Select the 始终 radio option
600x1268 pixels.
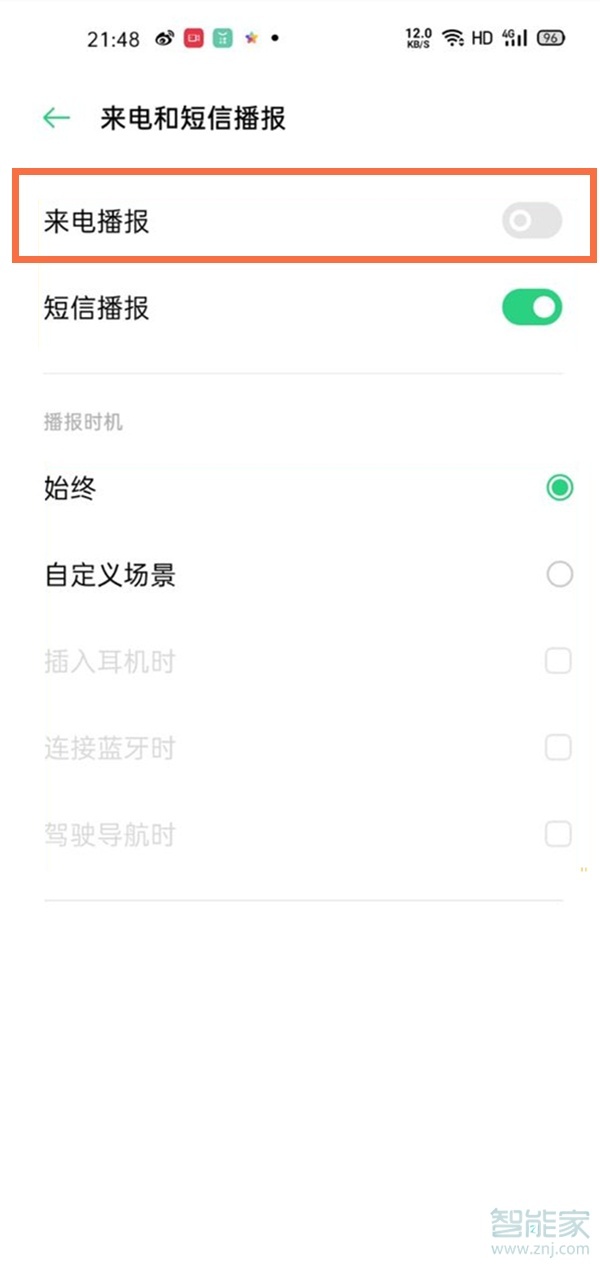coord(560,488)
